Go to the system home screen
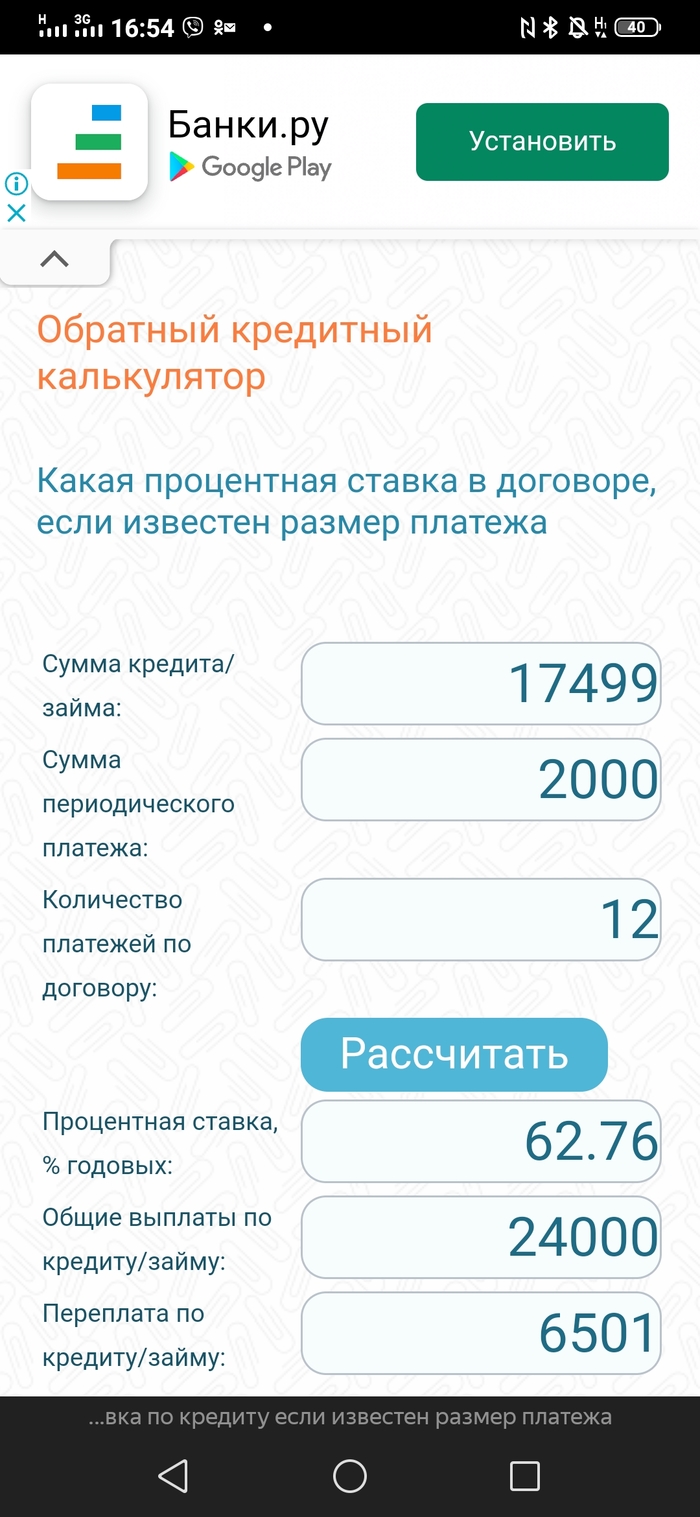 coord(350,1476)
